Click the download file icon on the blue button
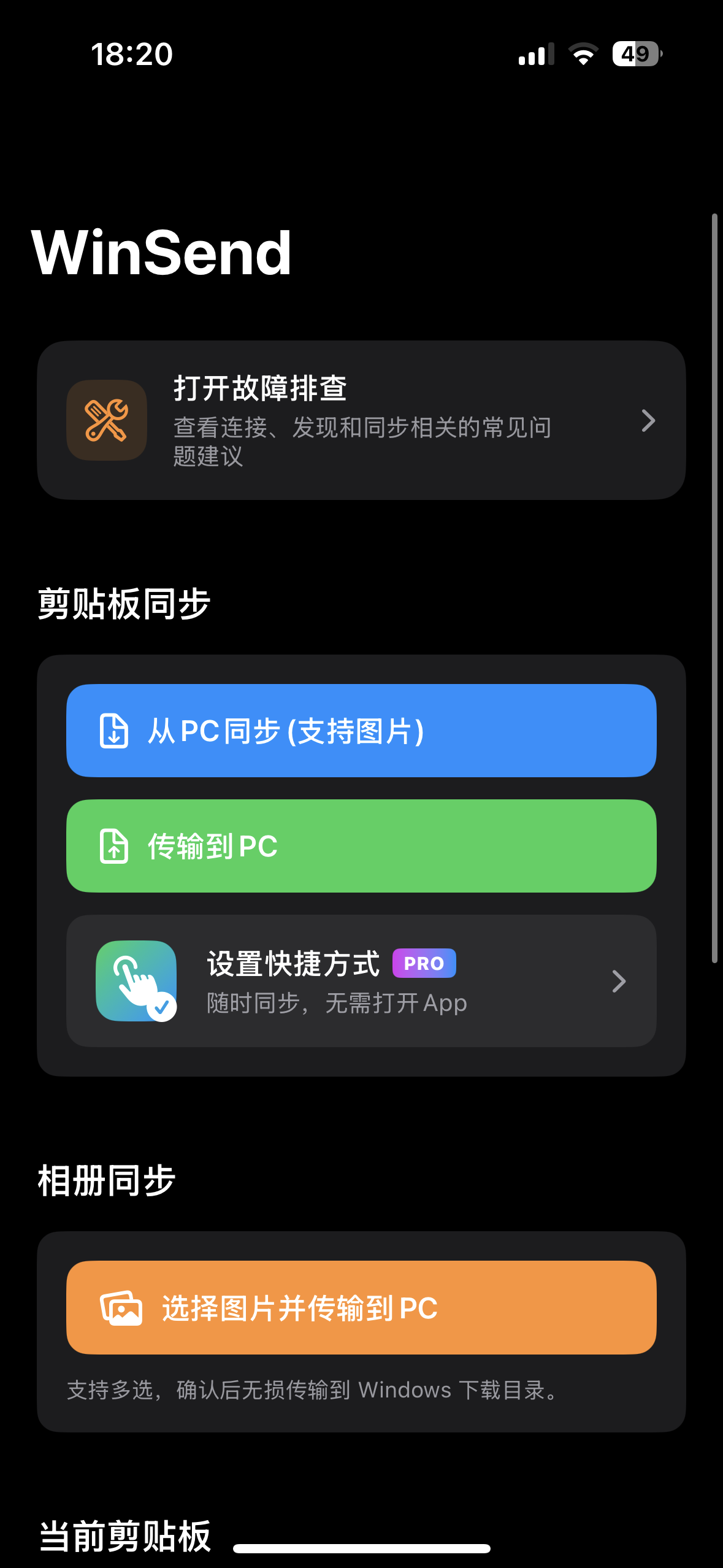 point(112,731)
